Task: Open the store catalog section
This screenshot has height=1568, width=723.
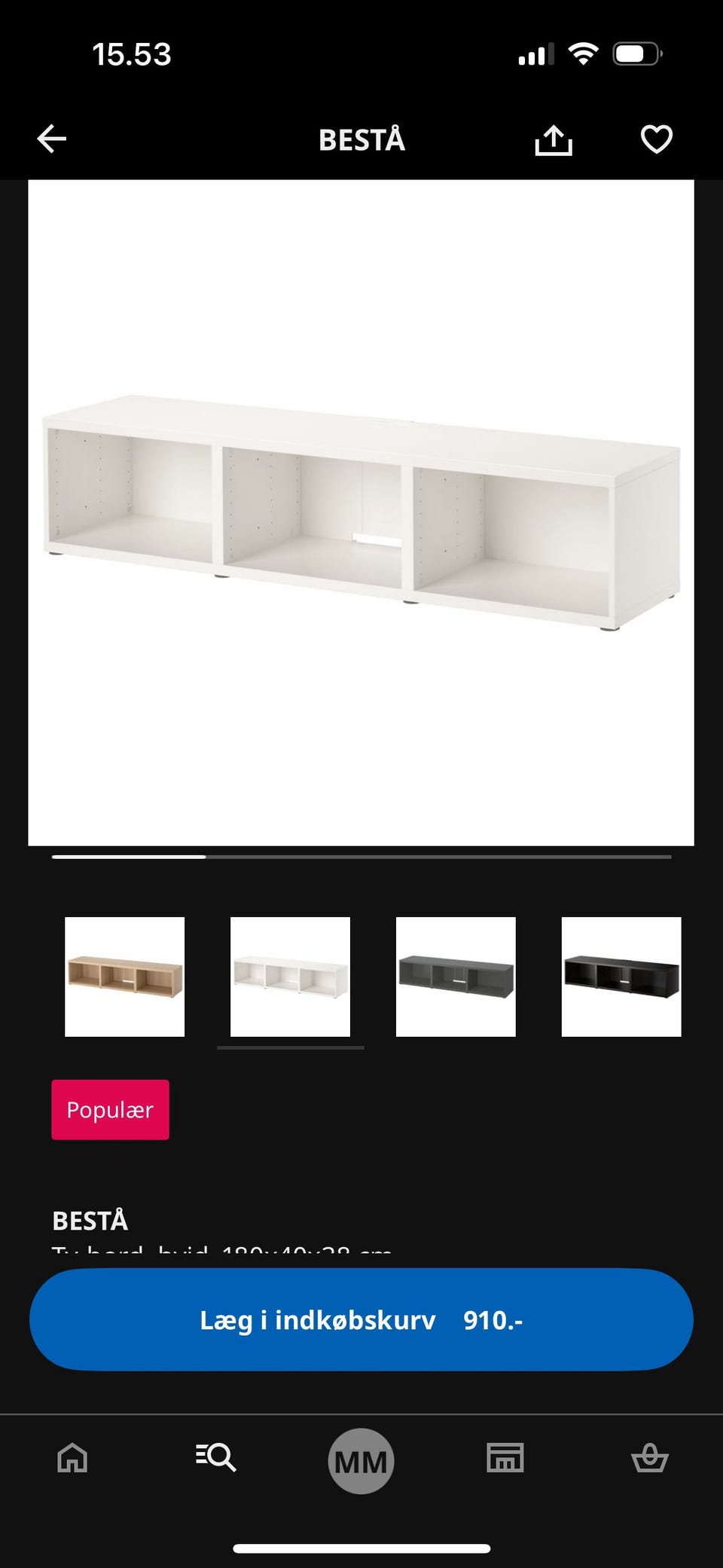Action: [504, 1458]
